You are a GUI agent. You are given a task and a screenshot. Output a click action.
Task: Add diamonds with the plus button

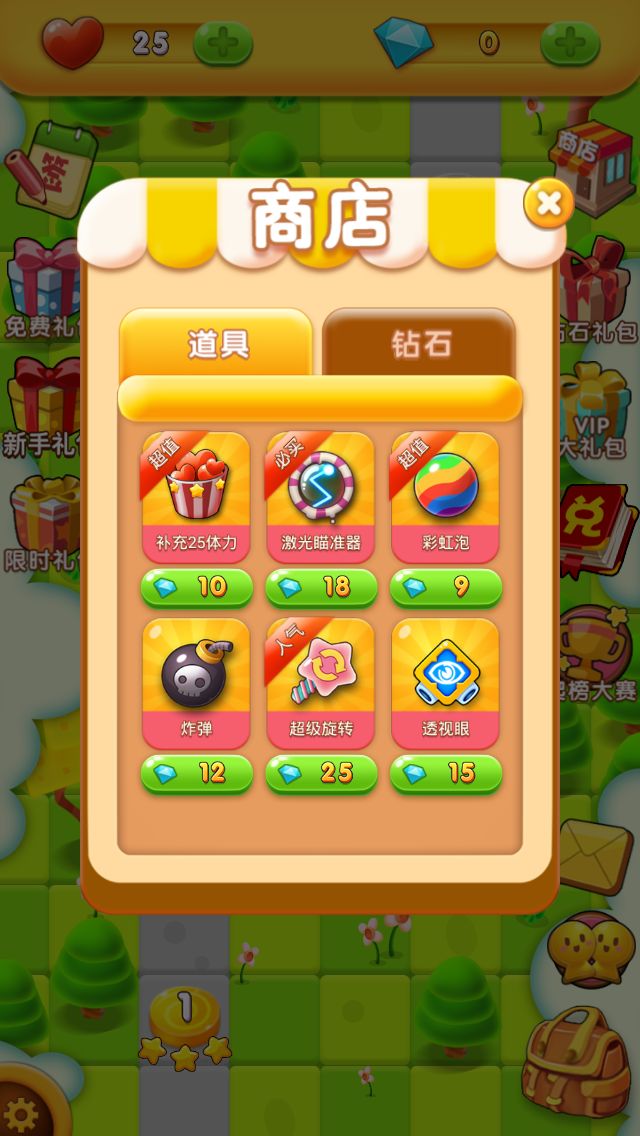tap(570, 43)
